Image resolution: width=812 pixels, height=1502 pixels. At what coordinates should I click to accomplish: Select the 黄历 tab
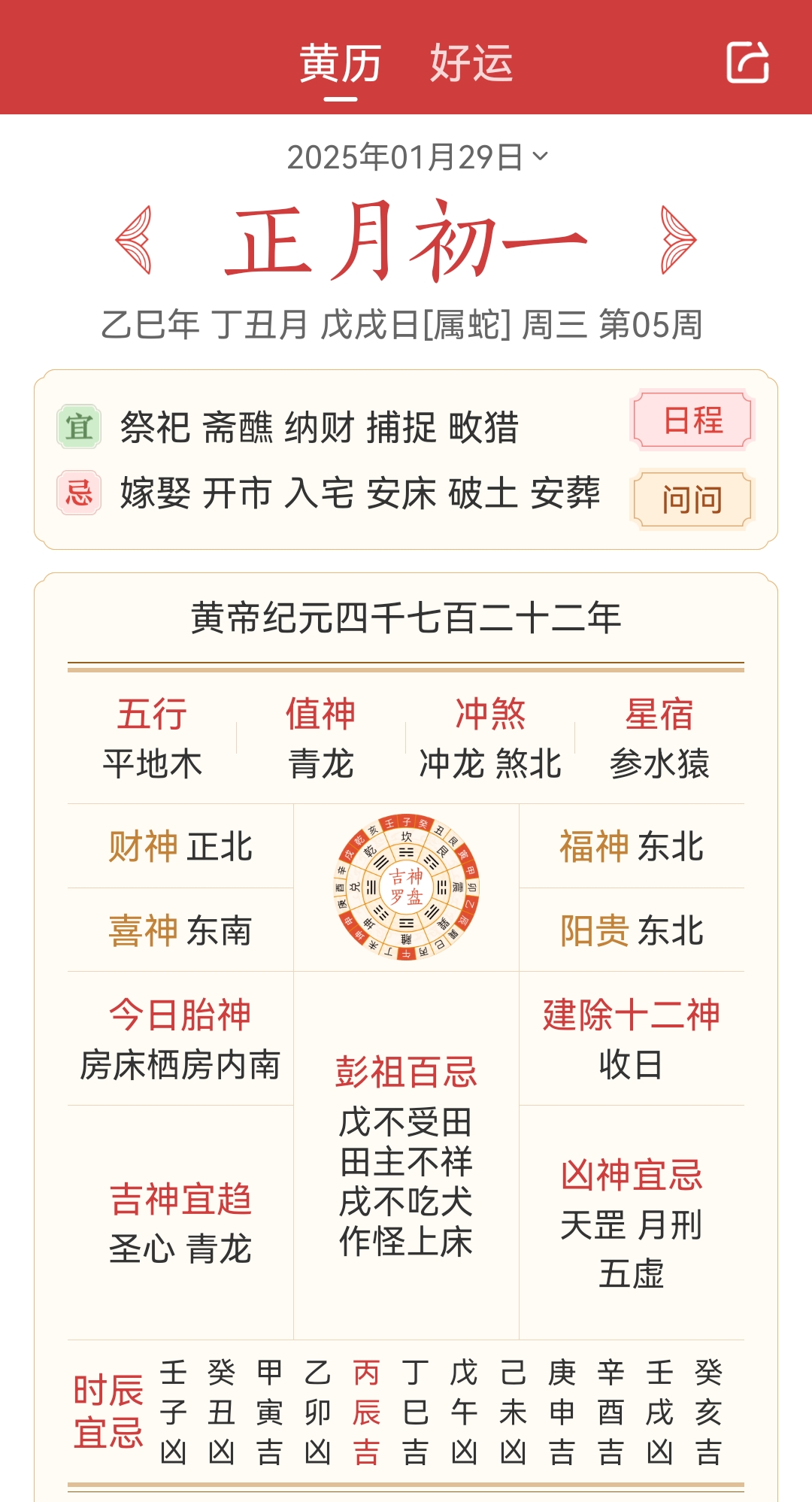click(340, 62)
